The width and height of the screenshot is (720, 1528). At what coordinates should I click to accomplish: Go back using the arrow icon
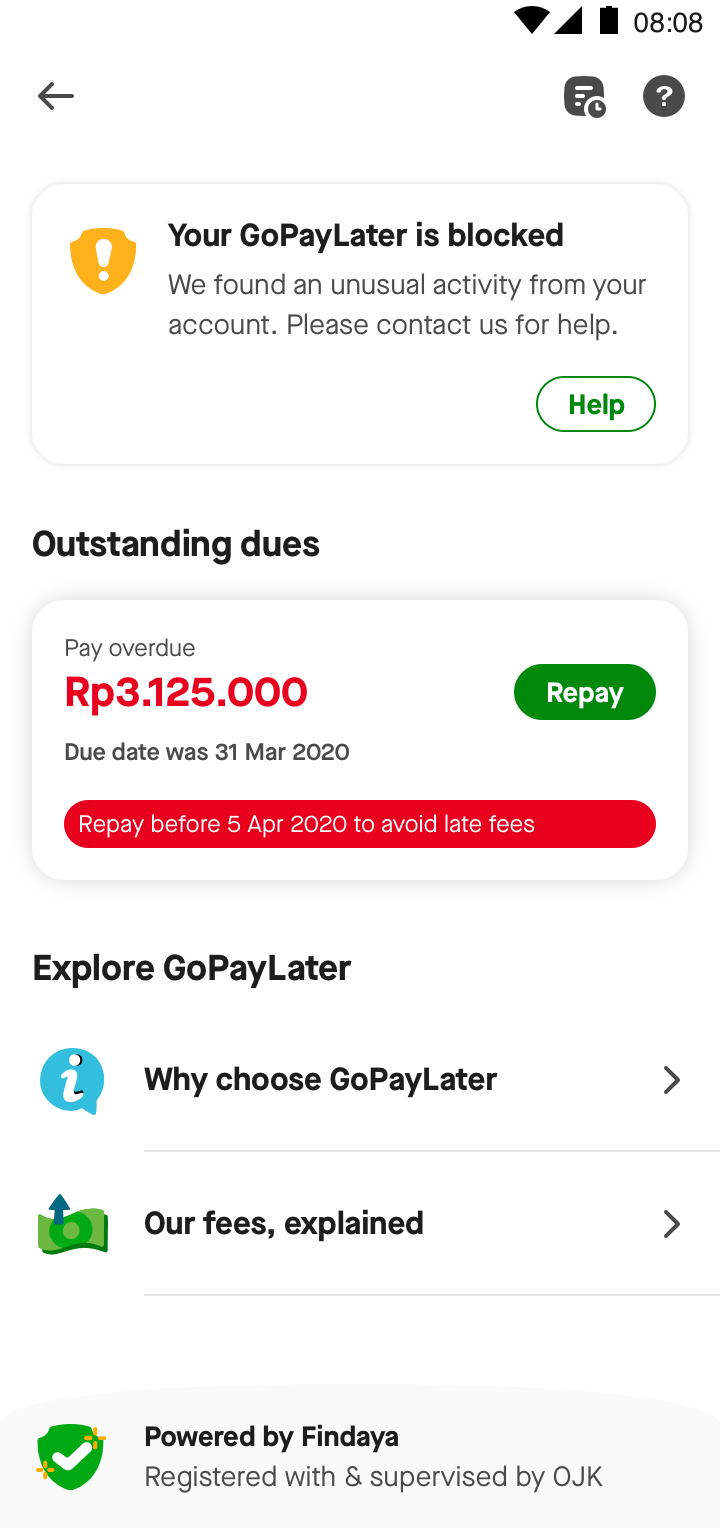(56, 96)
